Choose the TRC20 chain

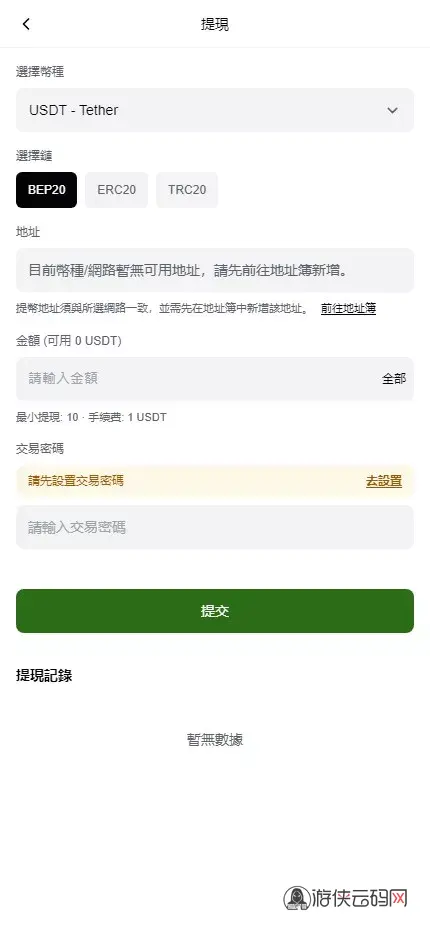pos(187,190)
